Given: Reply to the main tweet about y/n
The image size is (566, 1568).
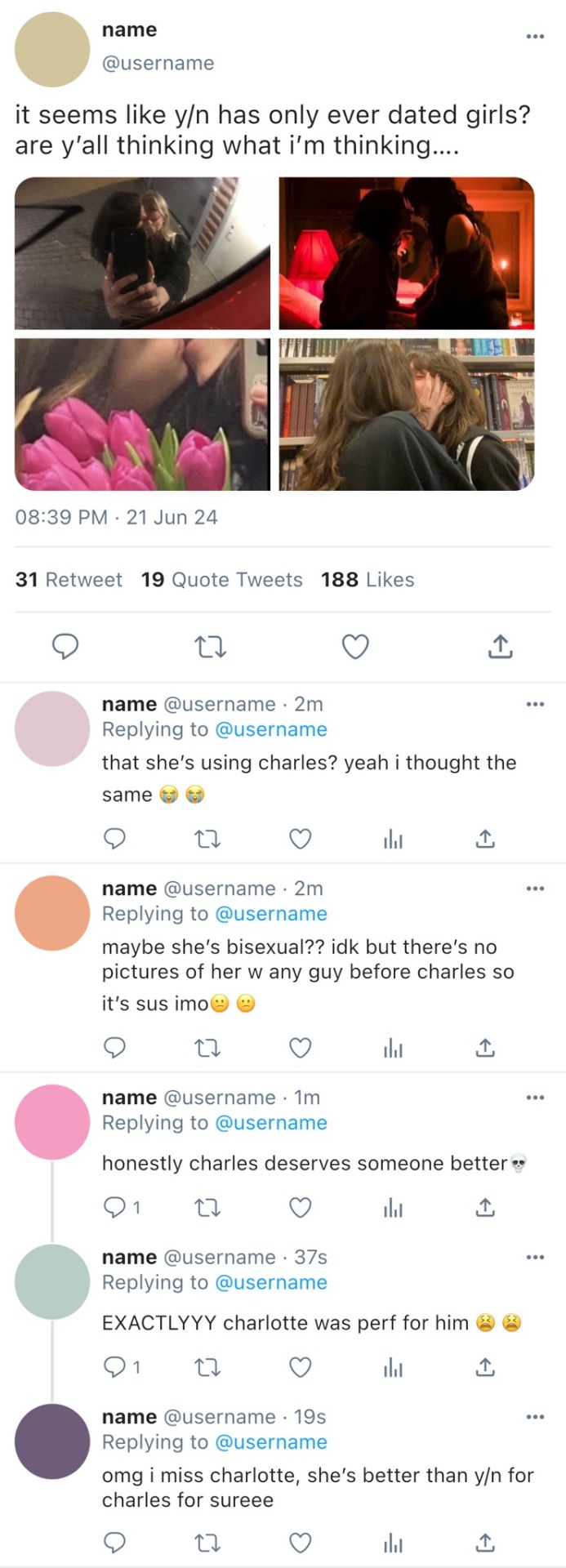Looking at the screenshot, I should tap(65, 647).
